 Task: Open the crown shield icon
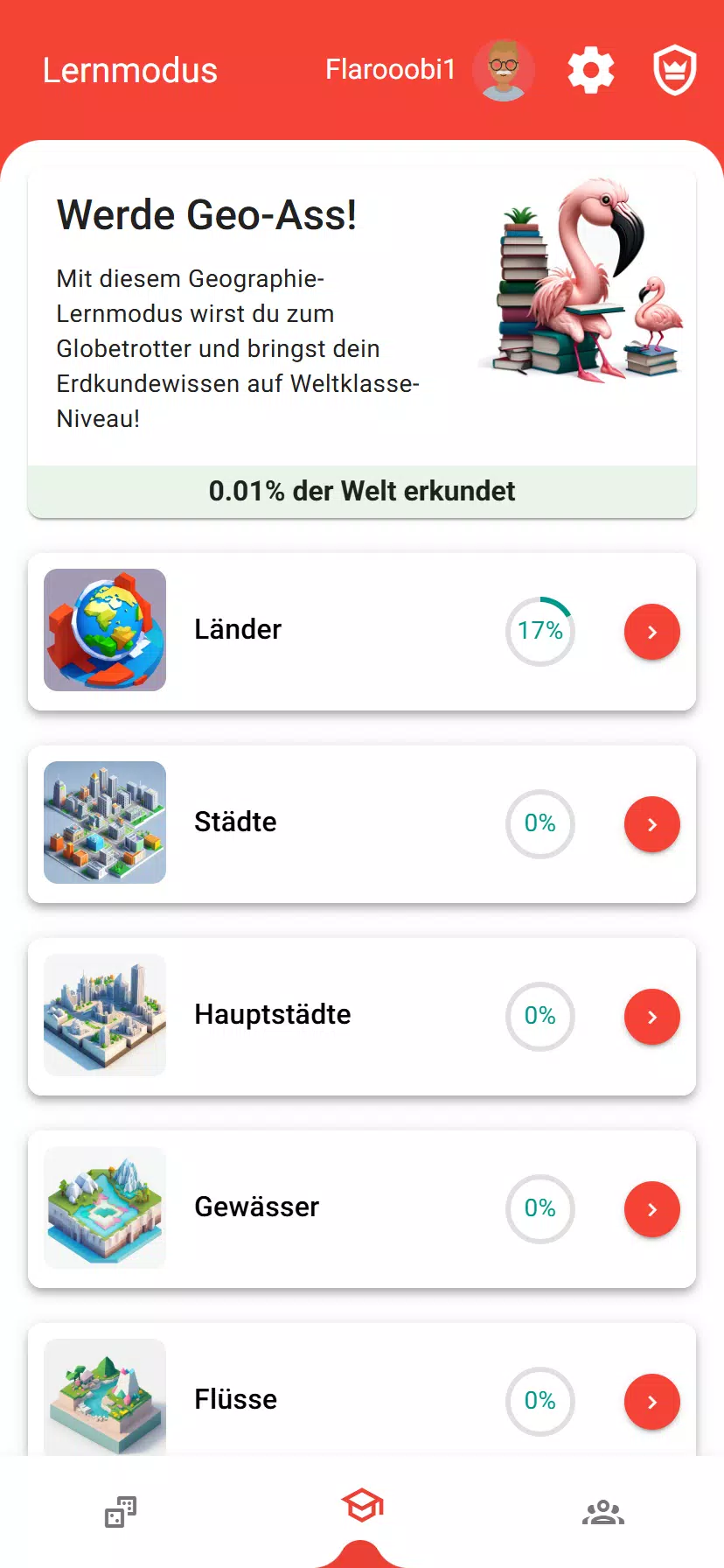(x=675, y=70)
